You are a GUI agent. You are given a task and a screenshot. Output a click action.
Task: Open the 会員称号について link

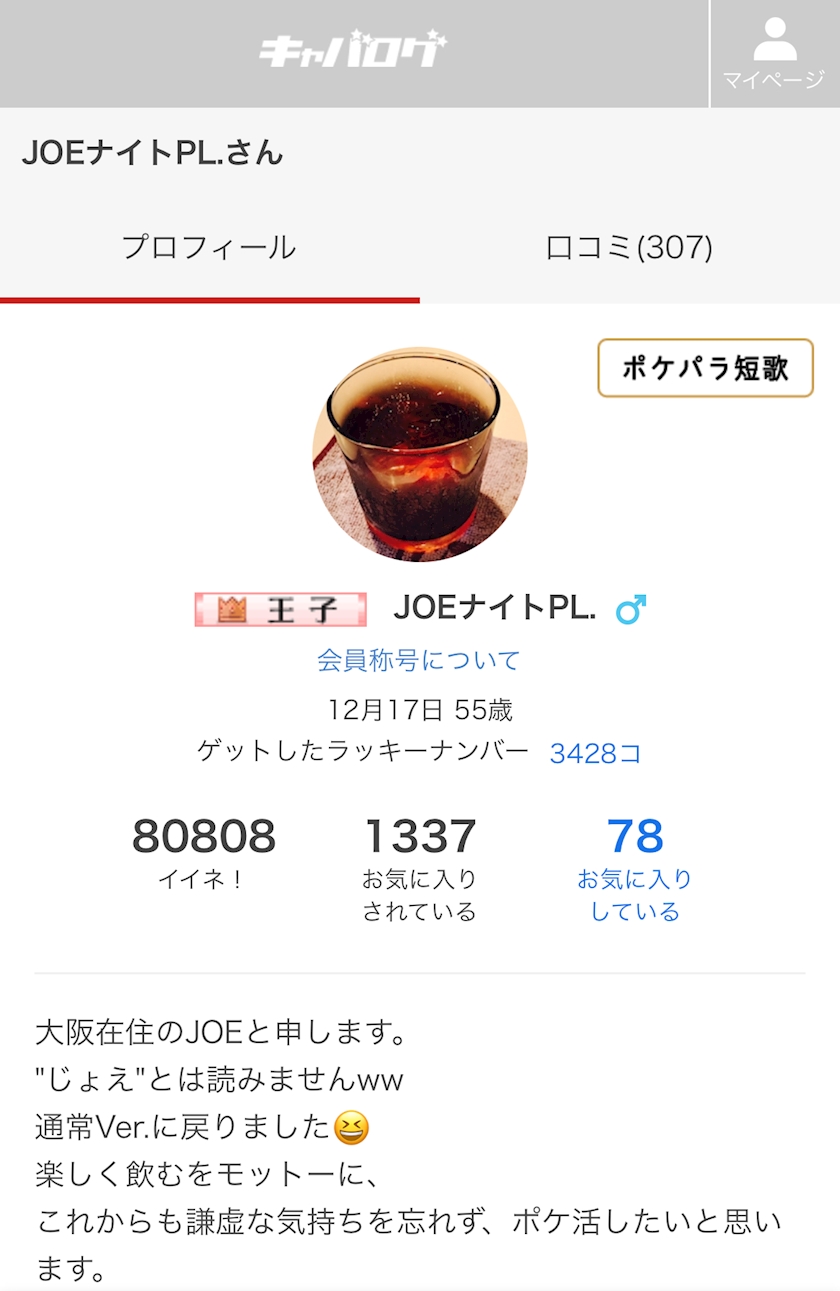point(419,660)
